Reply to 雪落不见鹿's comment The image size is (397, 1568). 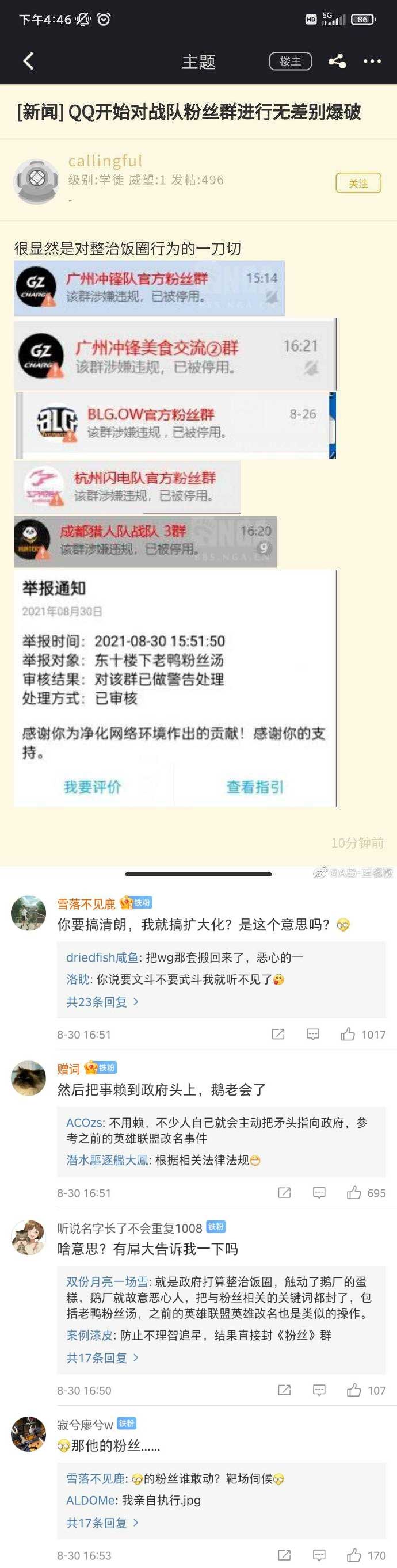(x=313, y=1034)
